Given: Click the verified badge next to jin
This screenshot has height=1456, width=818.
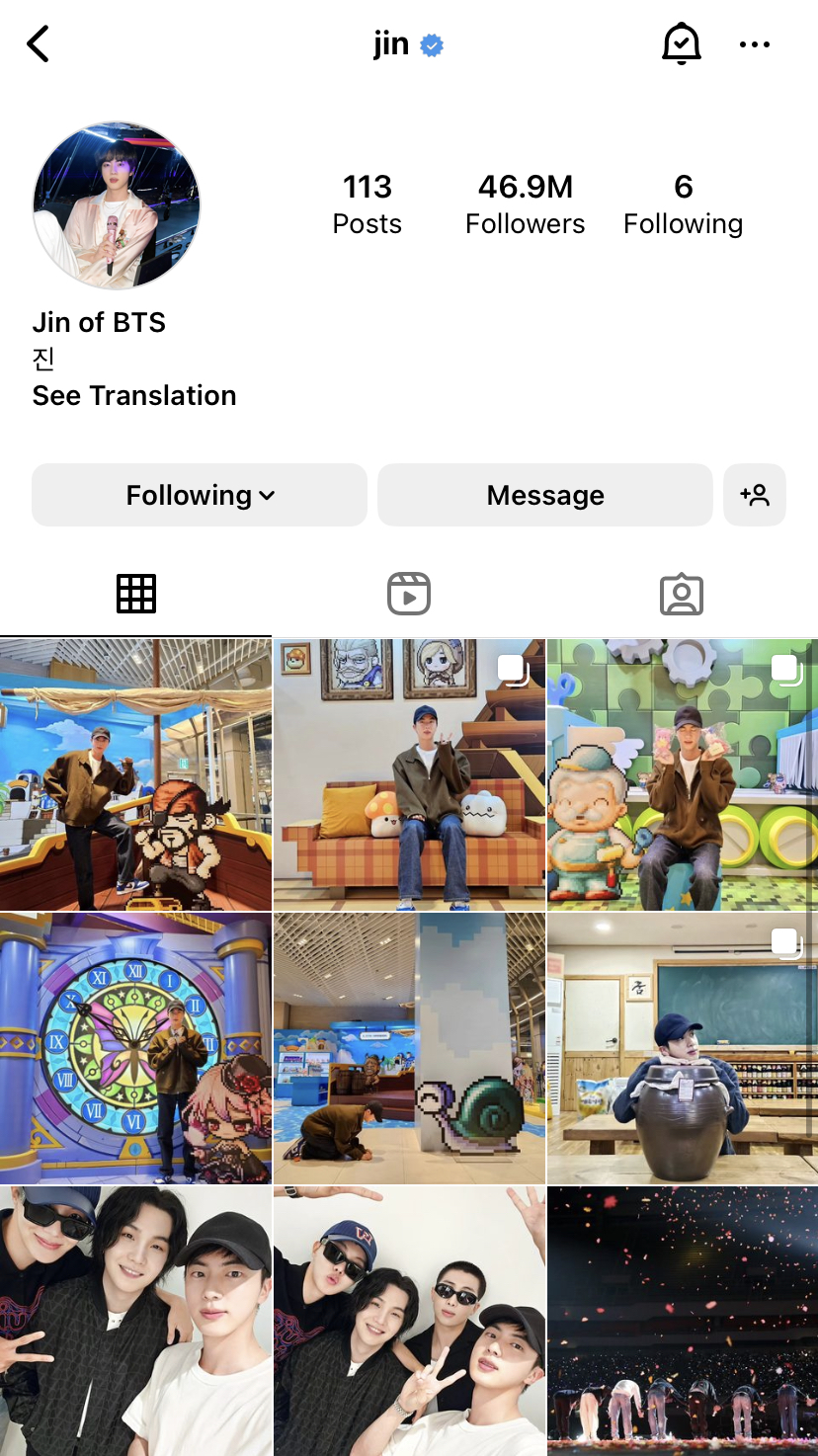Looking at the screenshot, I should (x=433, y=43).
